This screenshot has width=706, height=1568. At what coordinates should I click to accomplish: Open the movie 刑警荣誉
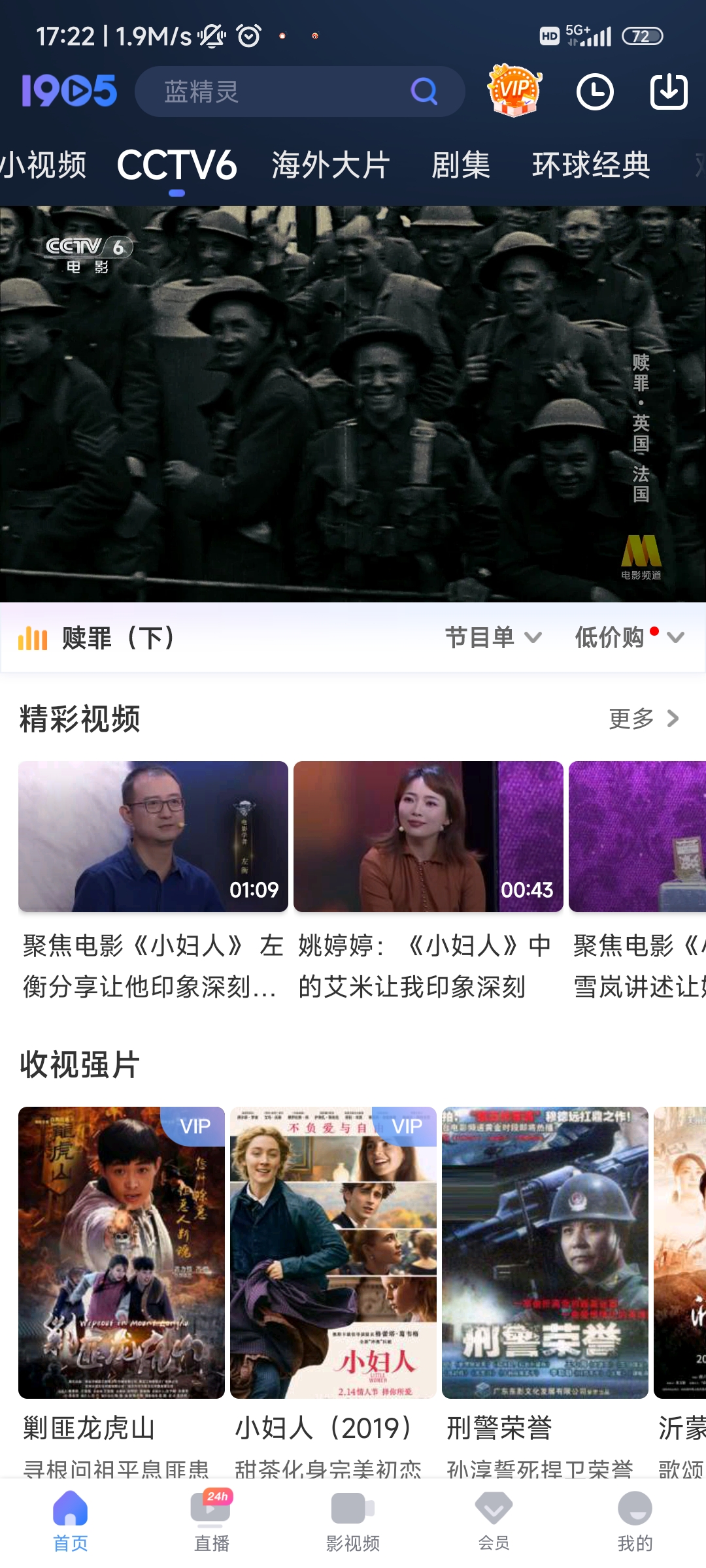pos(545,1252)
